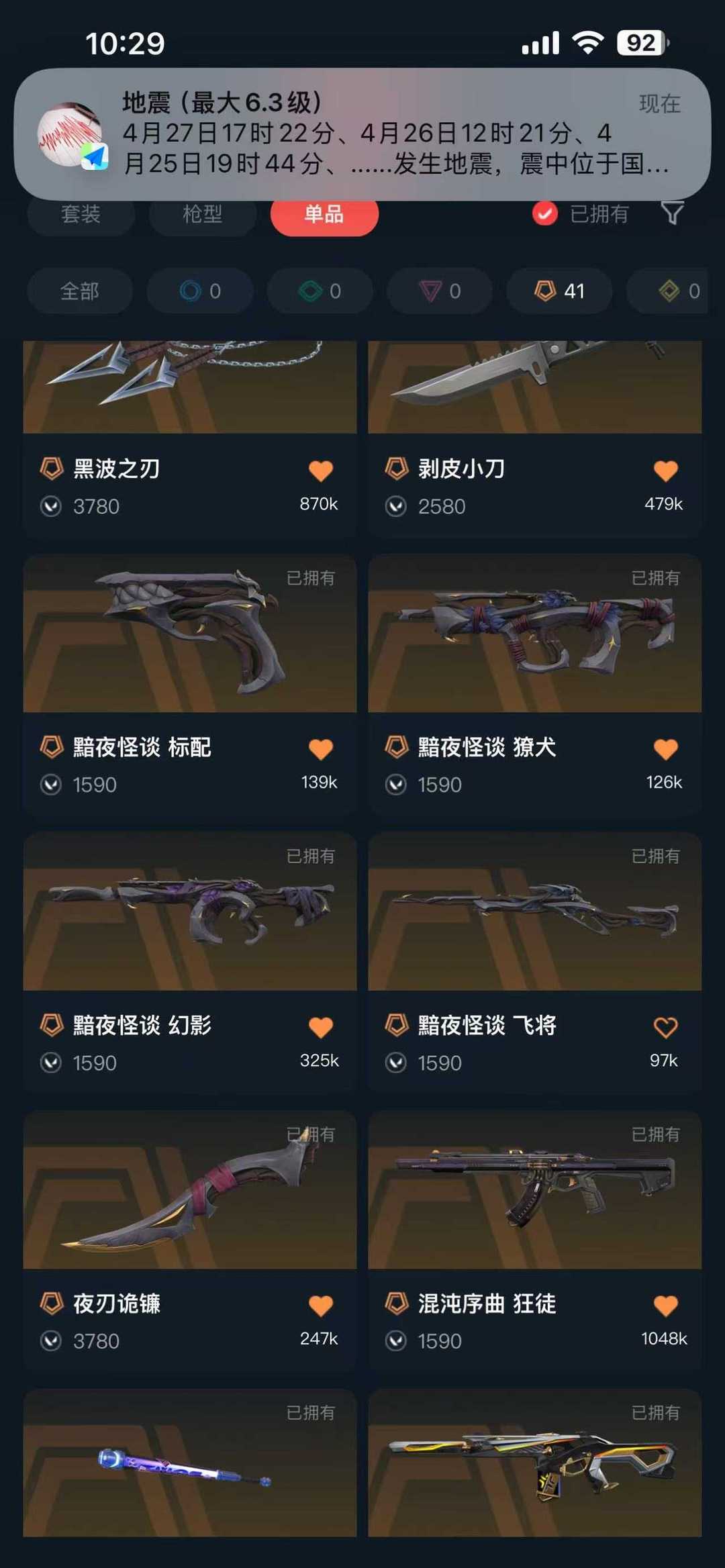Select the 全部 filter chip
This screenshot has height=1568, width=725.
(x=80, y=291)
